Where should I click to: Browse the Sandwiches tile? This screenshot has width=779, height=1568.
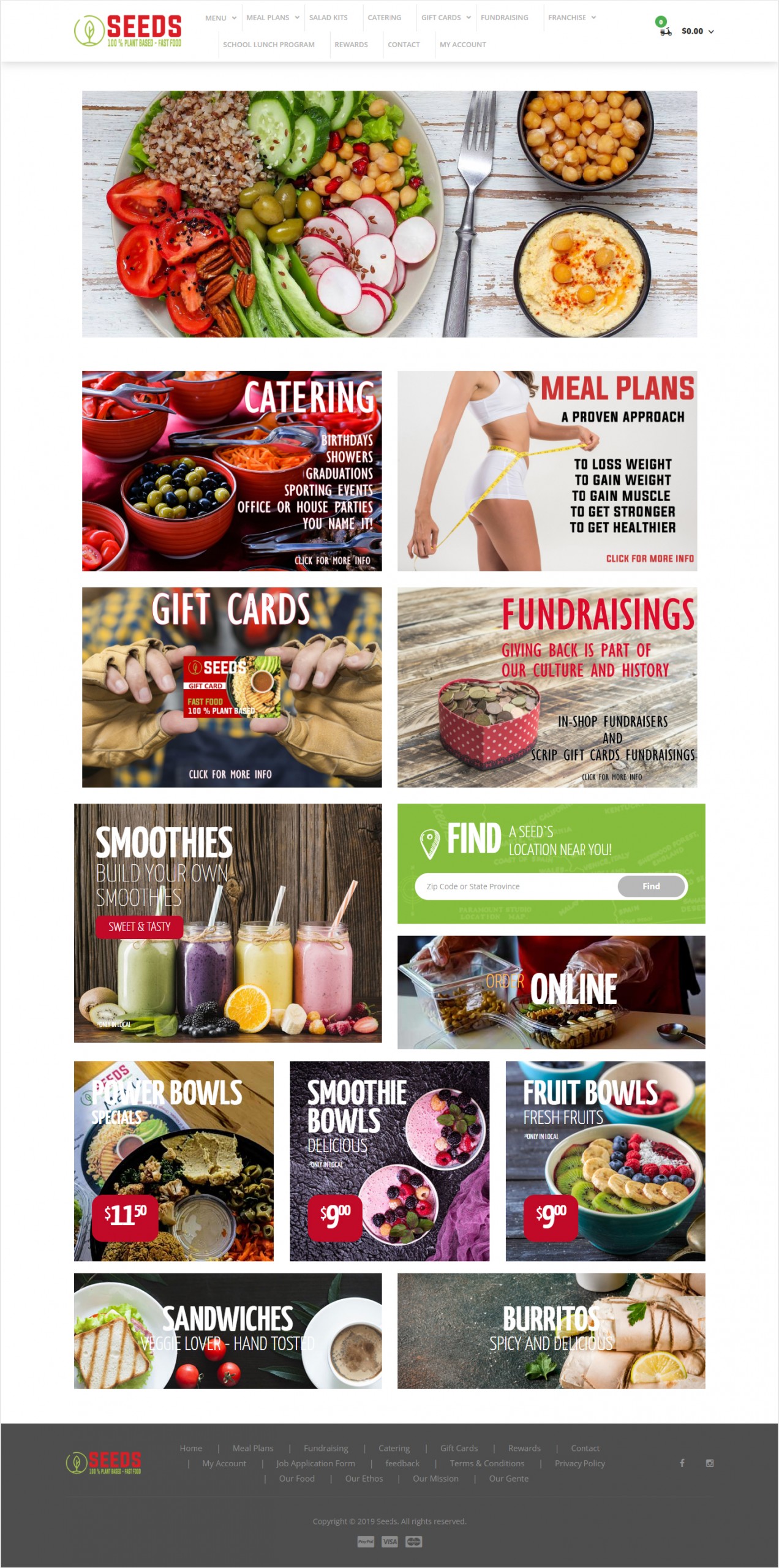point(227,1330)
